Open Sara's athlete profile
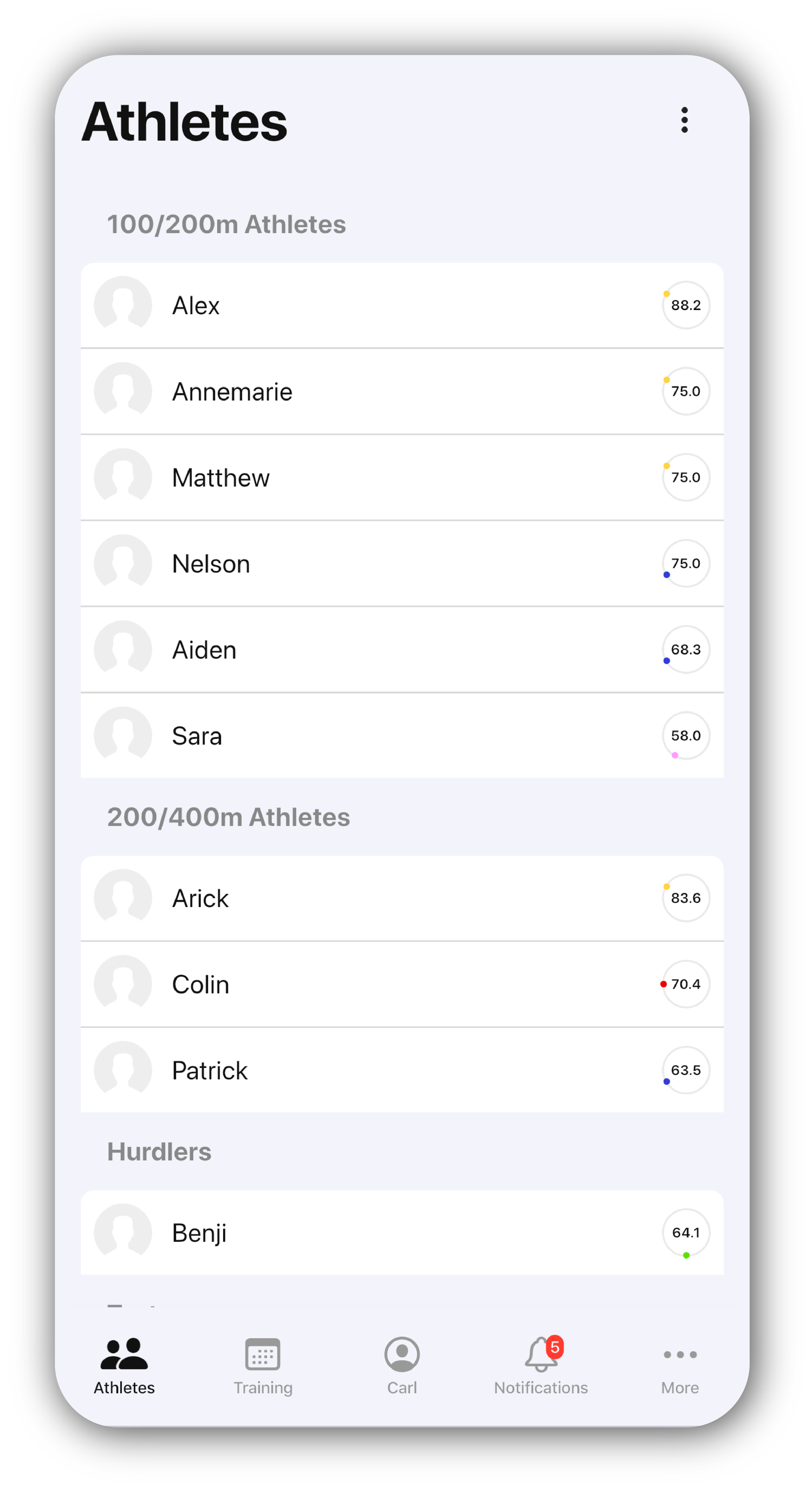 pos(402,735)
